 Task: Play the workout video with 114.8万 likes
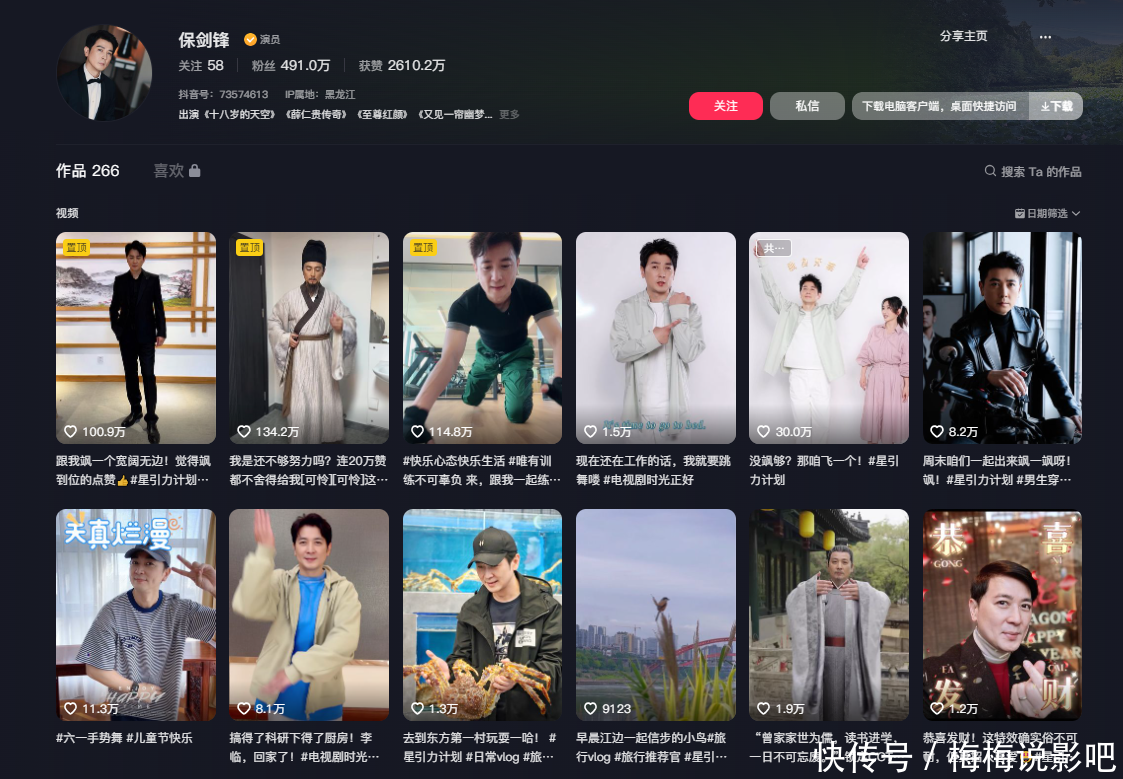[482, 338]
